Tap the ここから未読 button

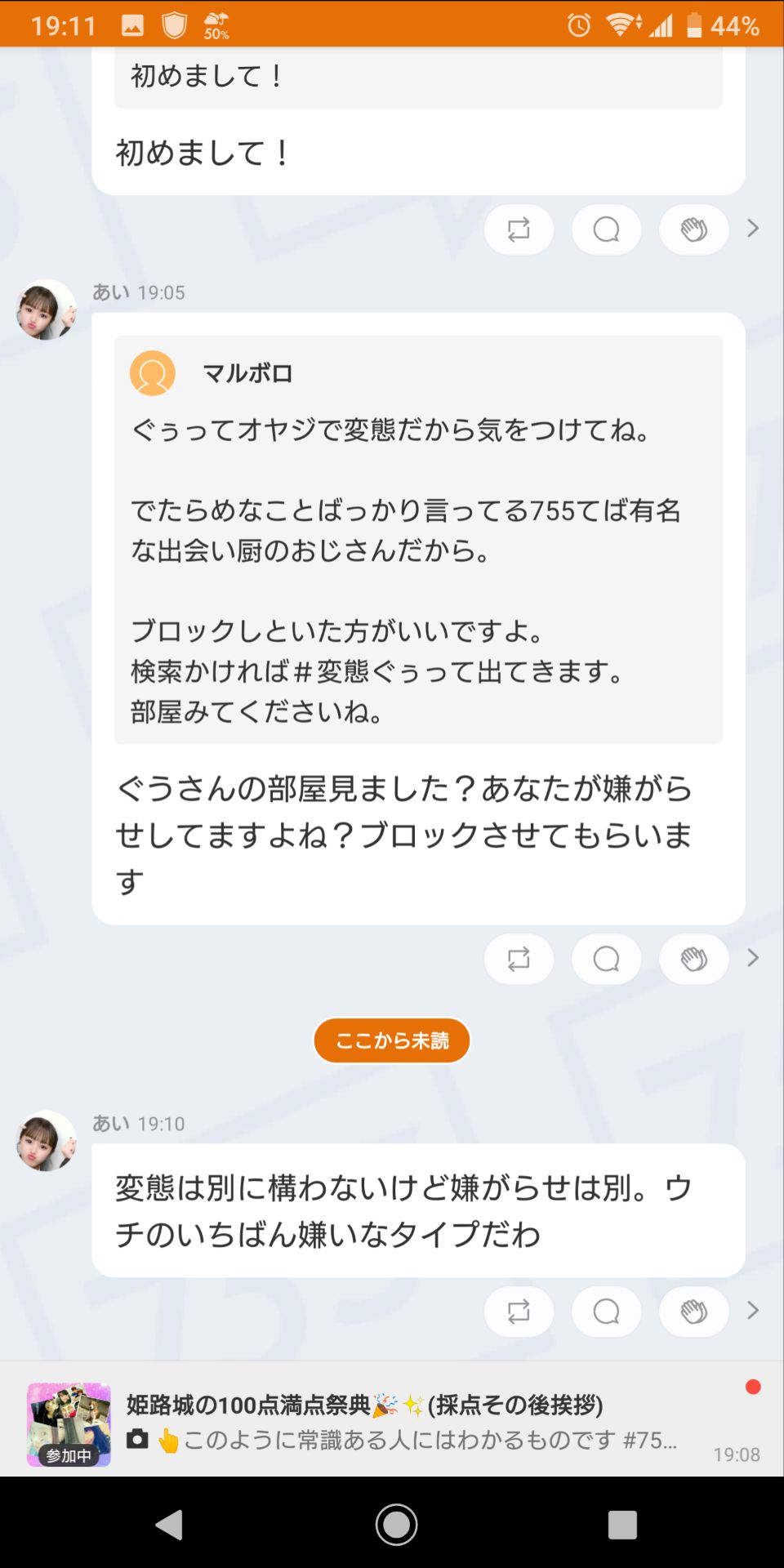click(x=391, y=1040)
